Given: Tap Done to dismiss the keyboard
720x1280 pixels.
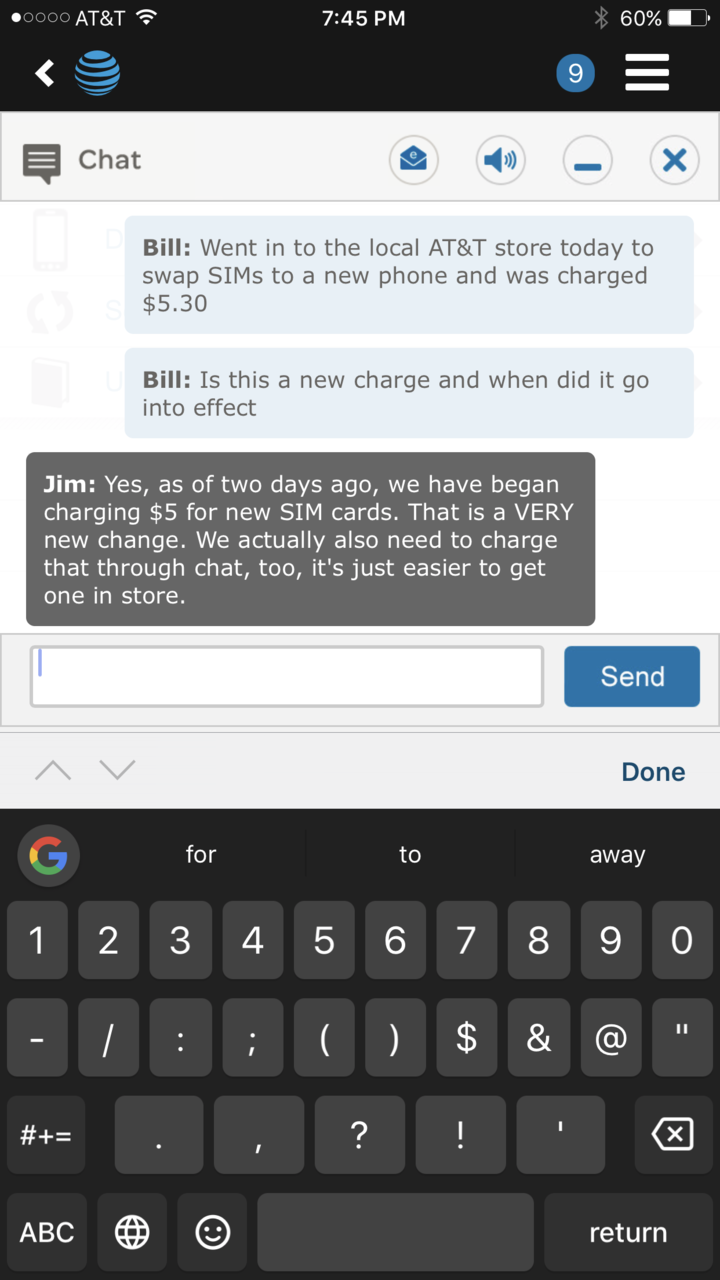Looking at the screenshot, I should pos(653,772).
